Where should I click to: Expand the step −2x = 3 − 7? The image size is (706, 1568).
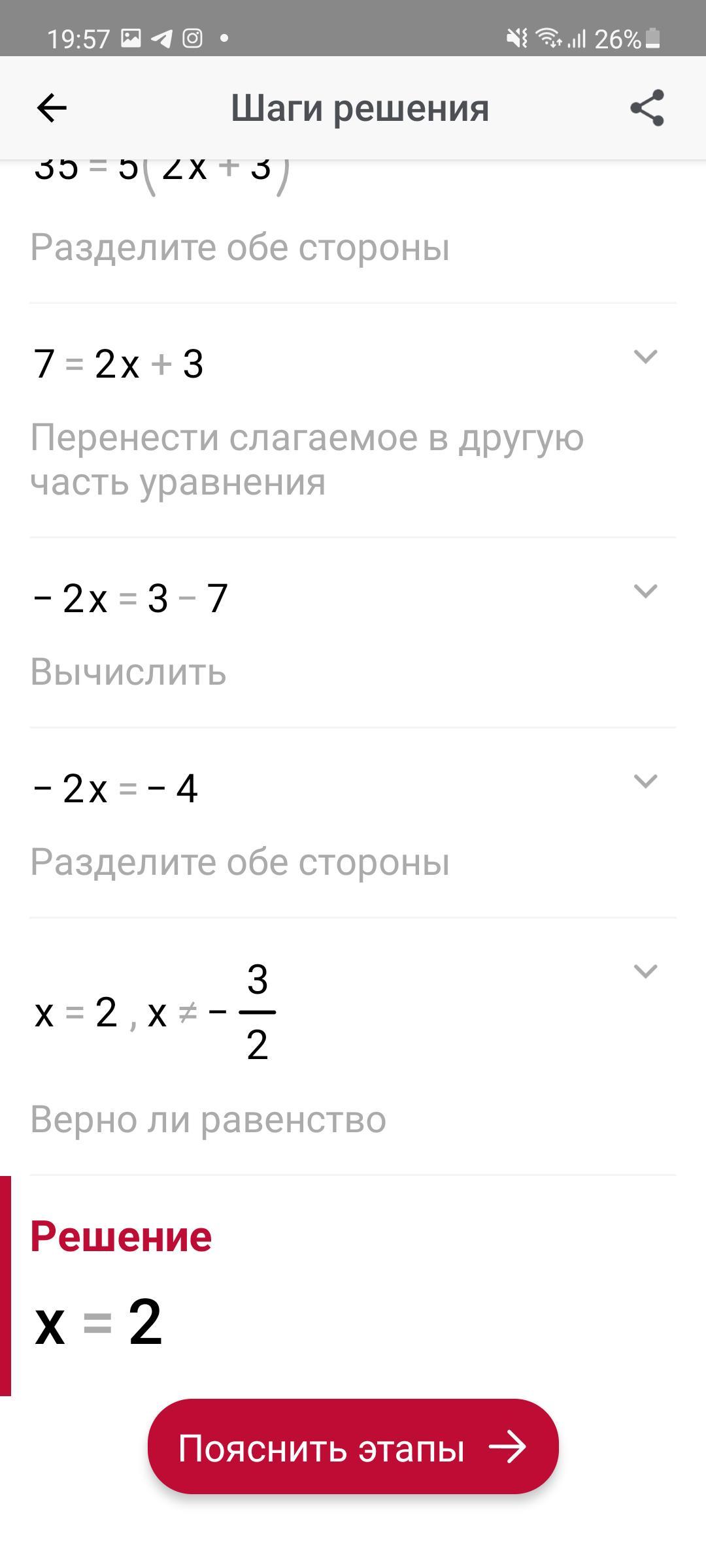[645, 591]
